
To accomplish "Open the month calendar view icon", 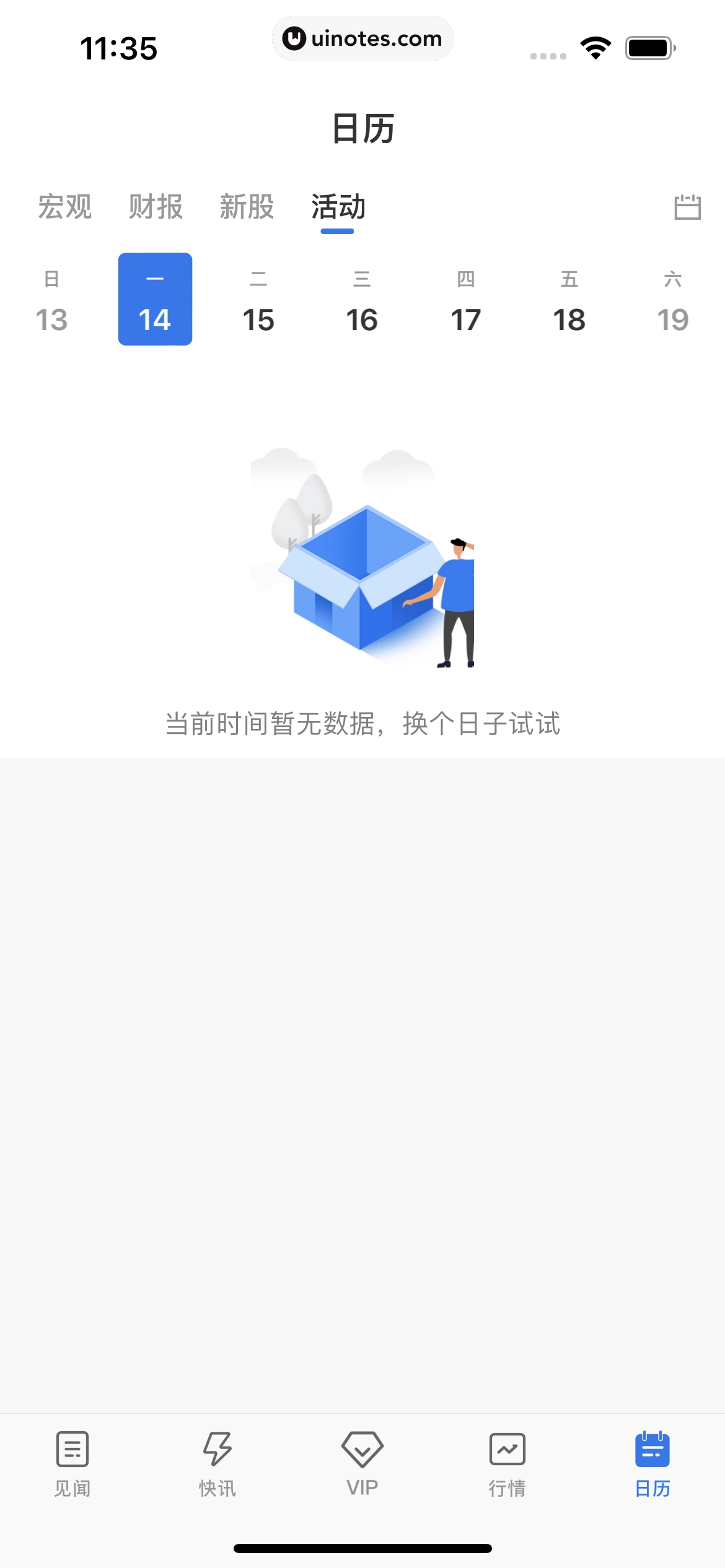I will point(688,208).
